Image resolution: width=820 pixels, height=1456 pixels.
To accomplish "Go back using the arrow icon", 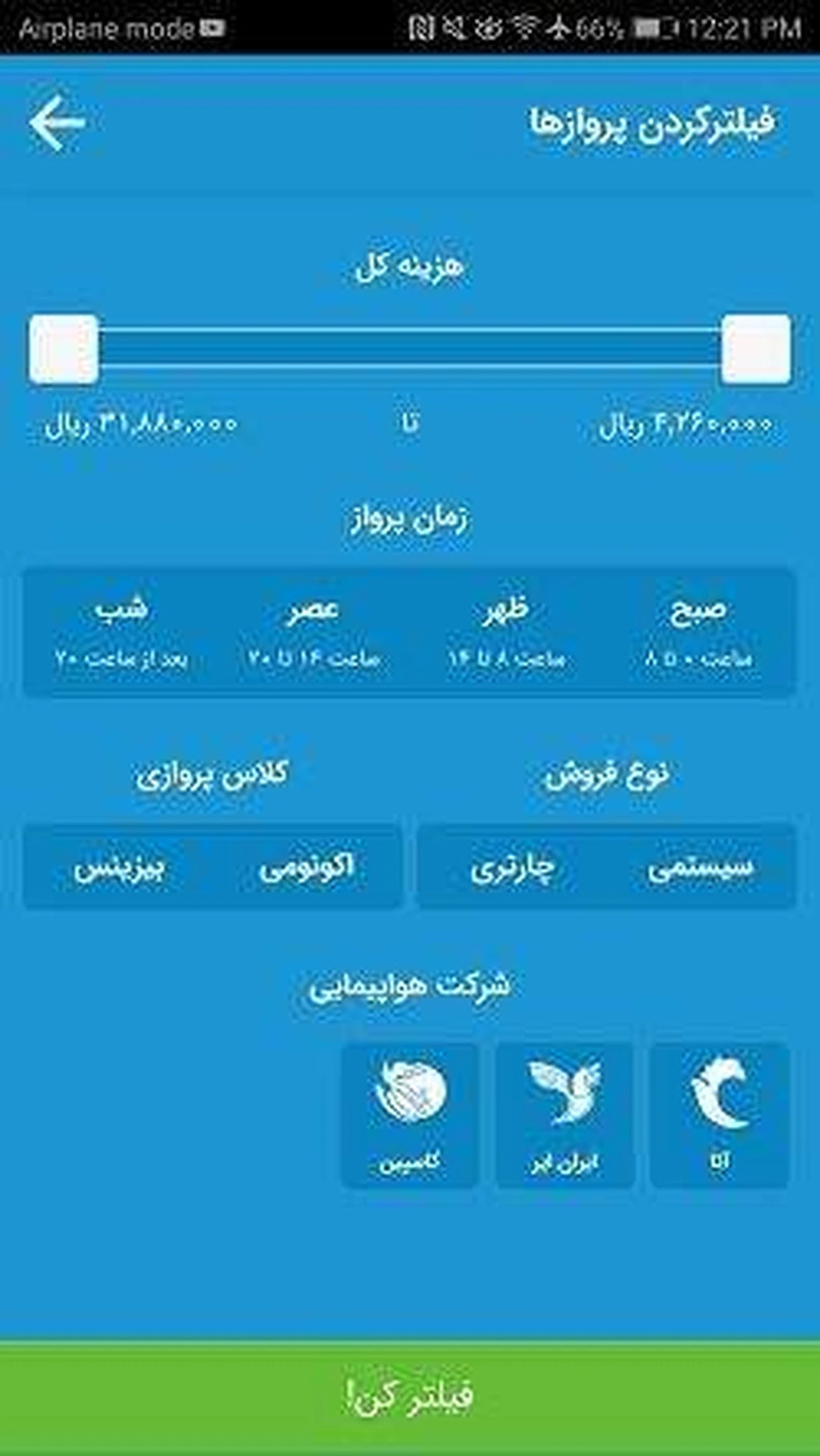I will tap(56, 123).
